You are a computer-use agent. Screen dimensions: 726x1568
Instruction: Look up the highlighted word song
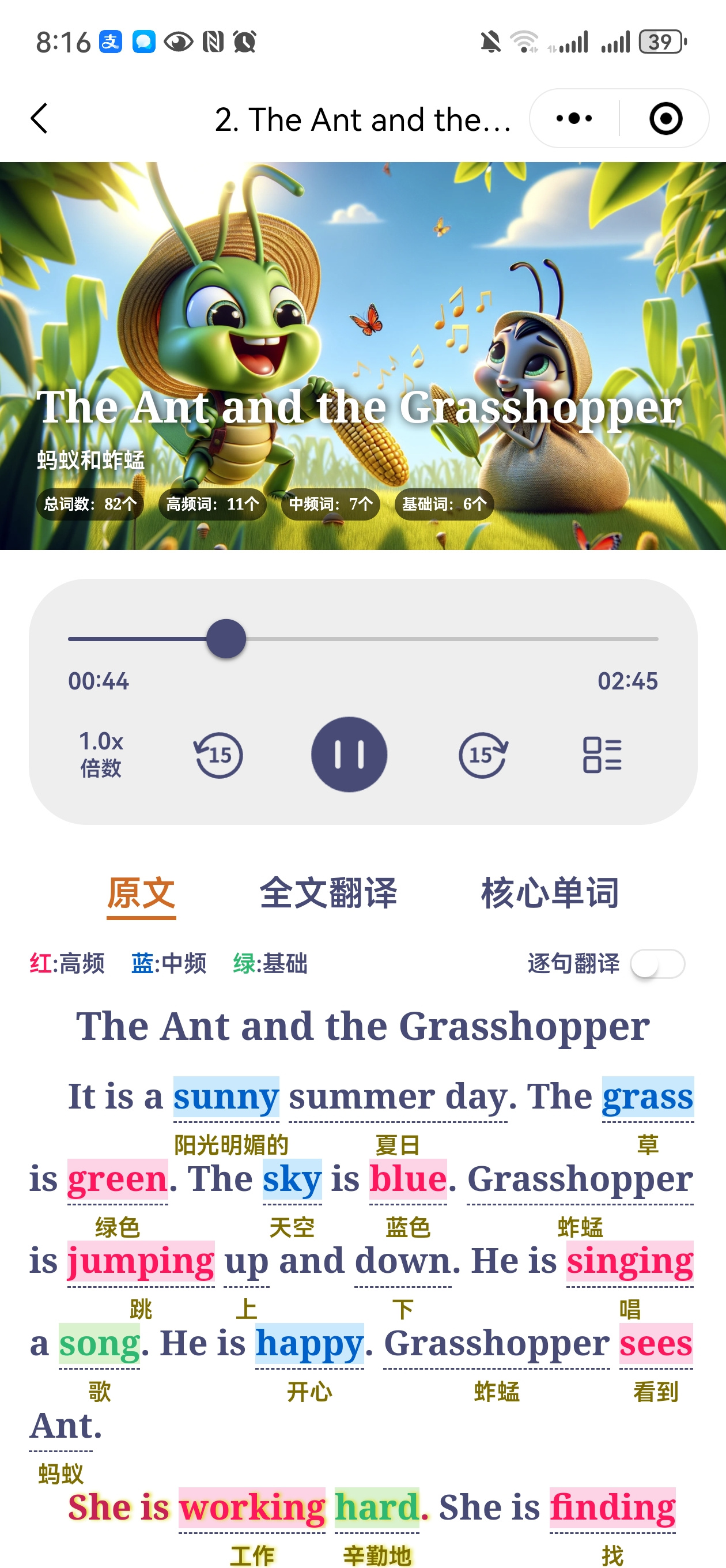[99, 1343]
